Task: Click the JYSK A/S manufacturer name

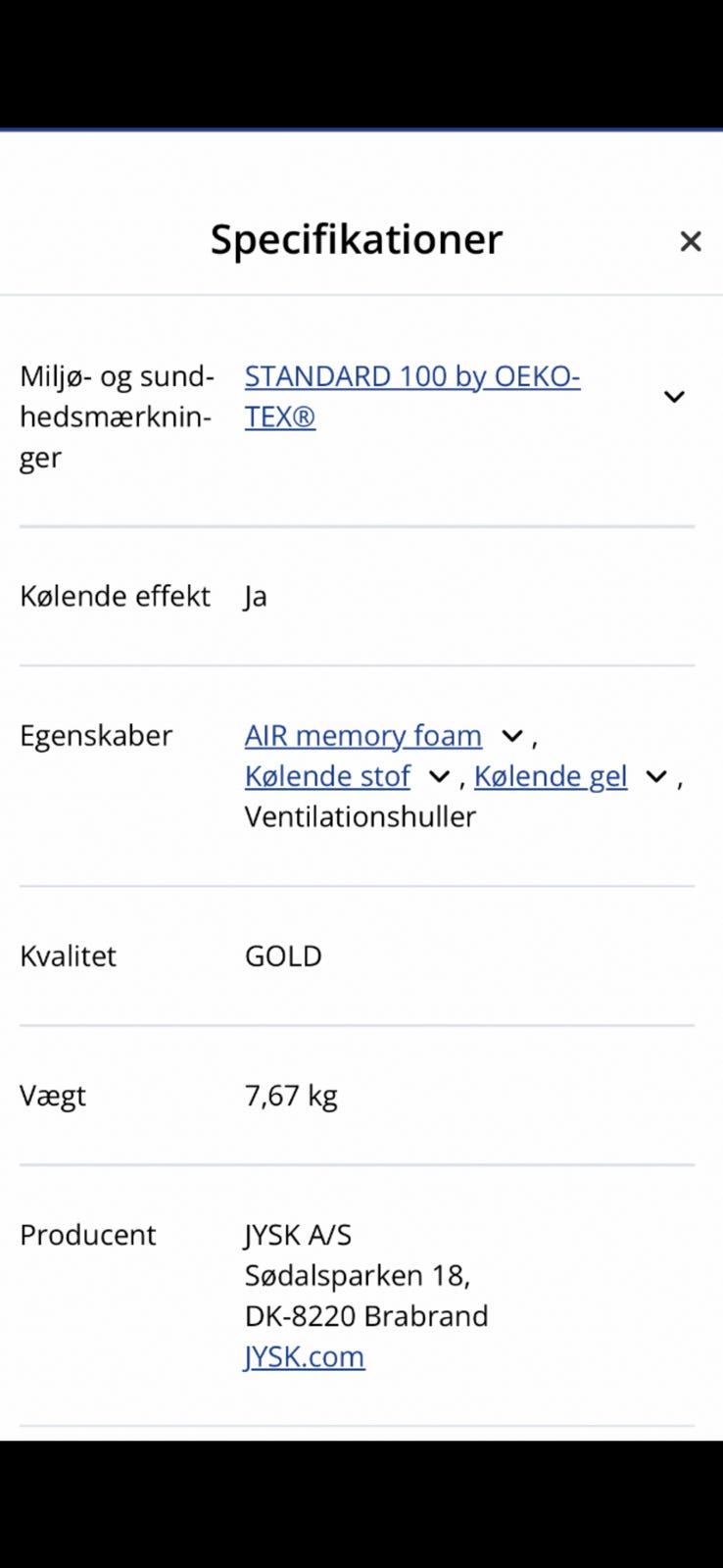Action: [296, 1235]
